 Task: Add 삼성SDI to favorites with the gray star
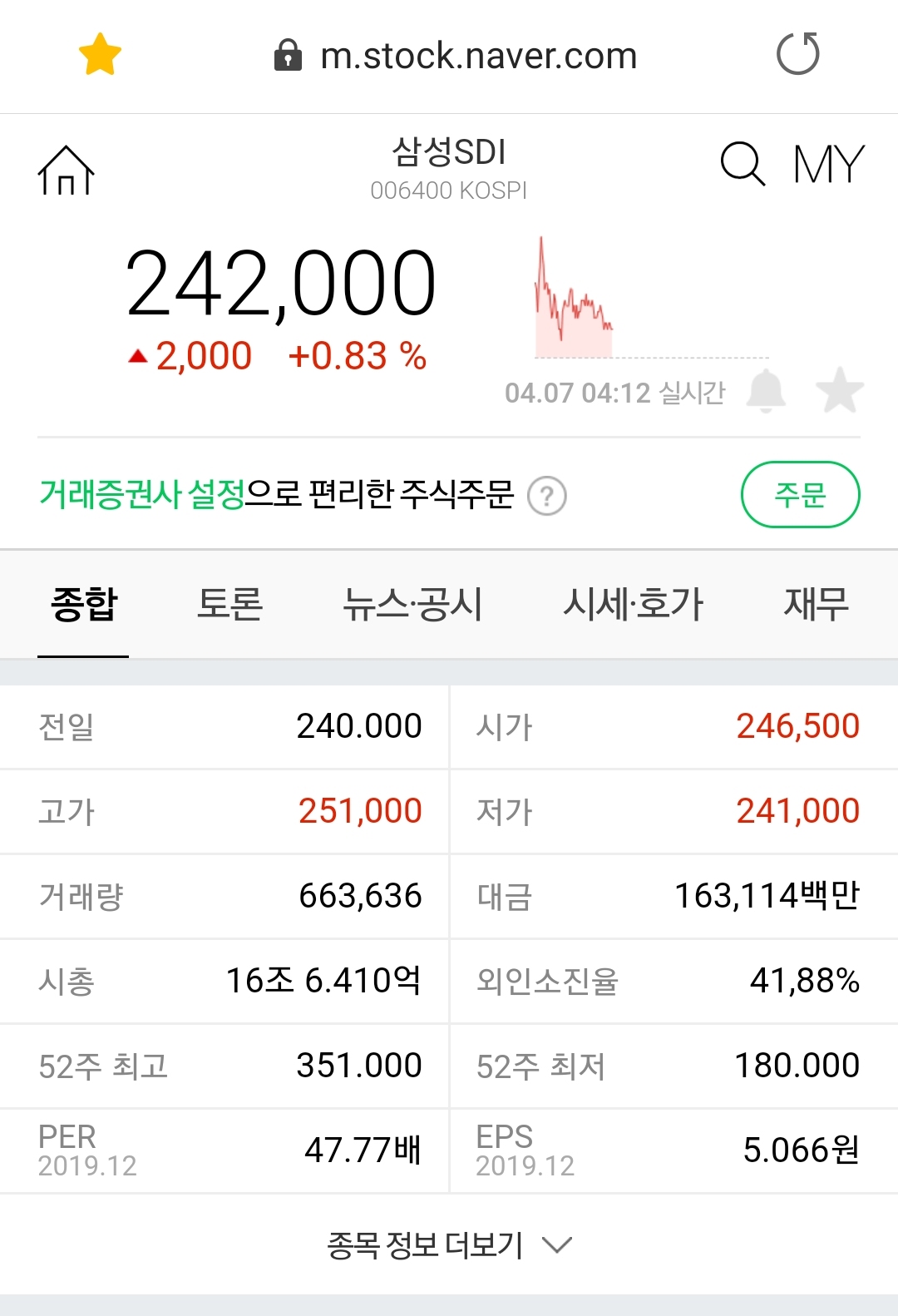(840, 390)
